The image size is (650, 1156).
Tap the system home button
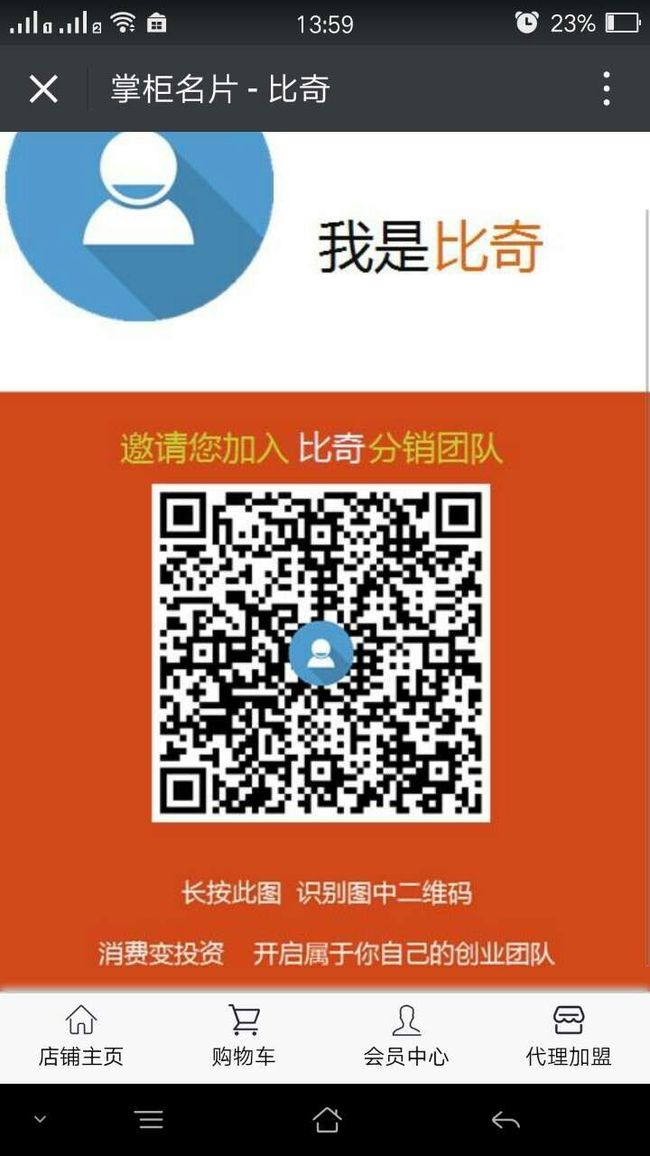pyautogui.click(x=327, y=1120)
